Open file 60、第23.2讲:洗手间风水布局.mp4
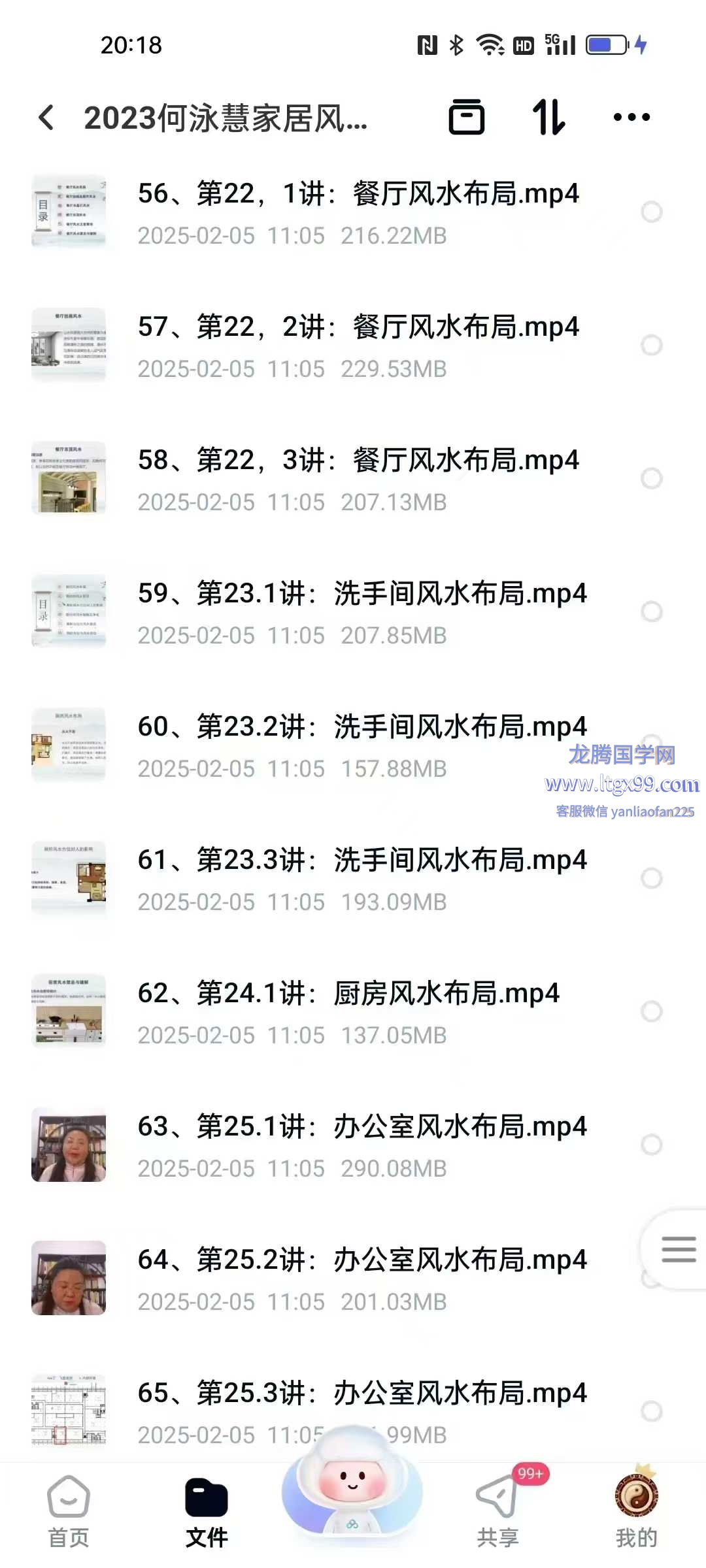The height and width of the screenshot is (1568, 706). [362, 727]
